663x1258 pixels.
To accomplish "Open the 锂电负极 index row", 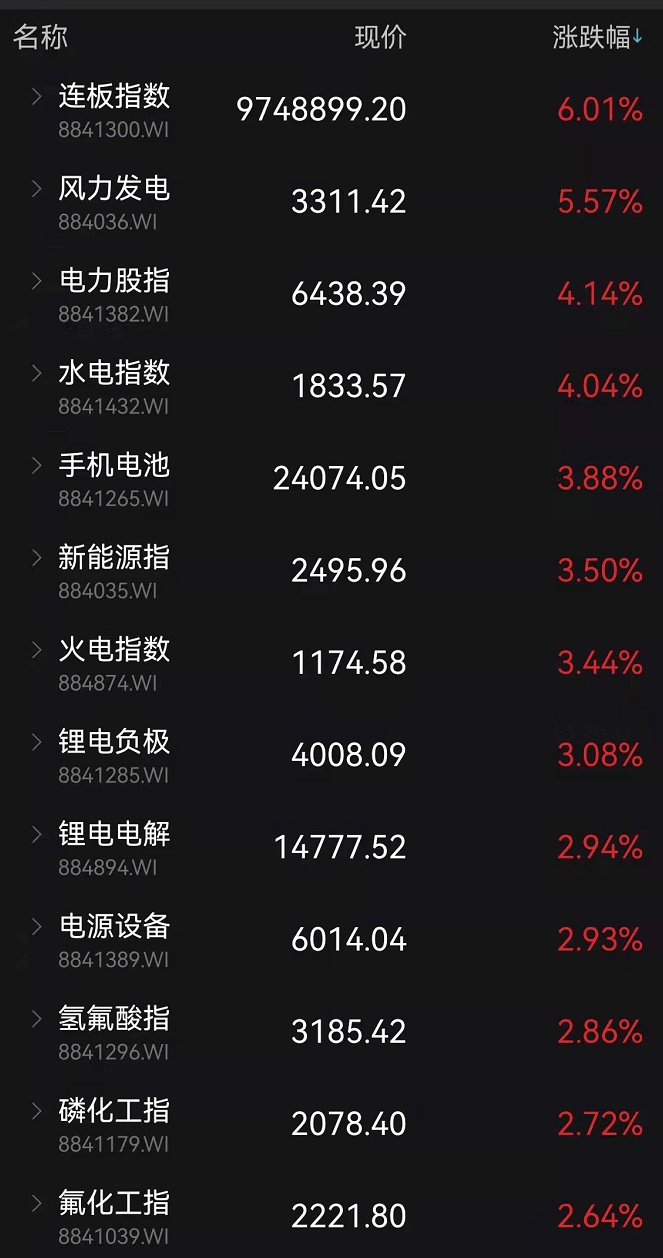I will pos(331,754).
